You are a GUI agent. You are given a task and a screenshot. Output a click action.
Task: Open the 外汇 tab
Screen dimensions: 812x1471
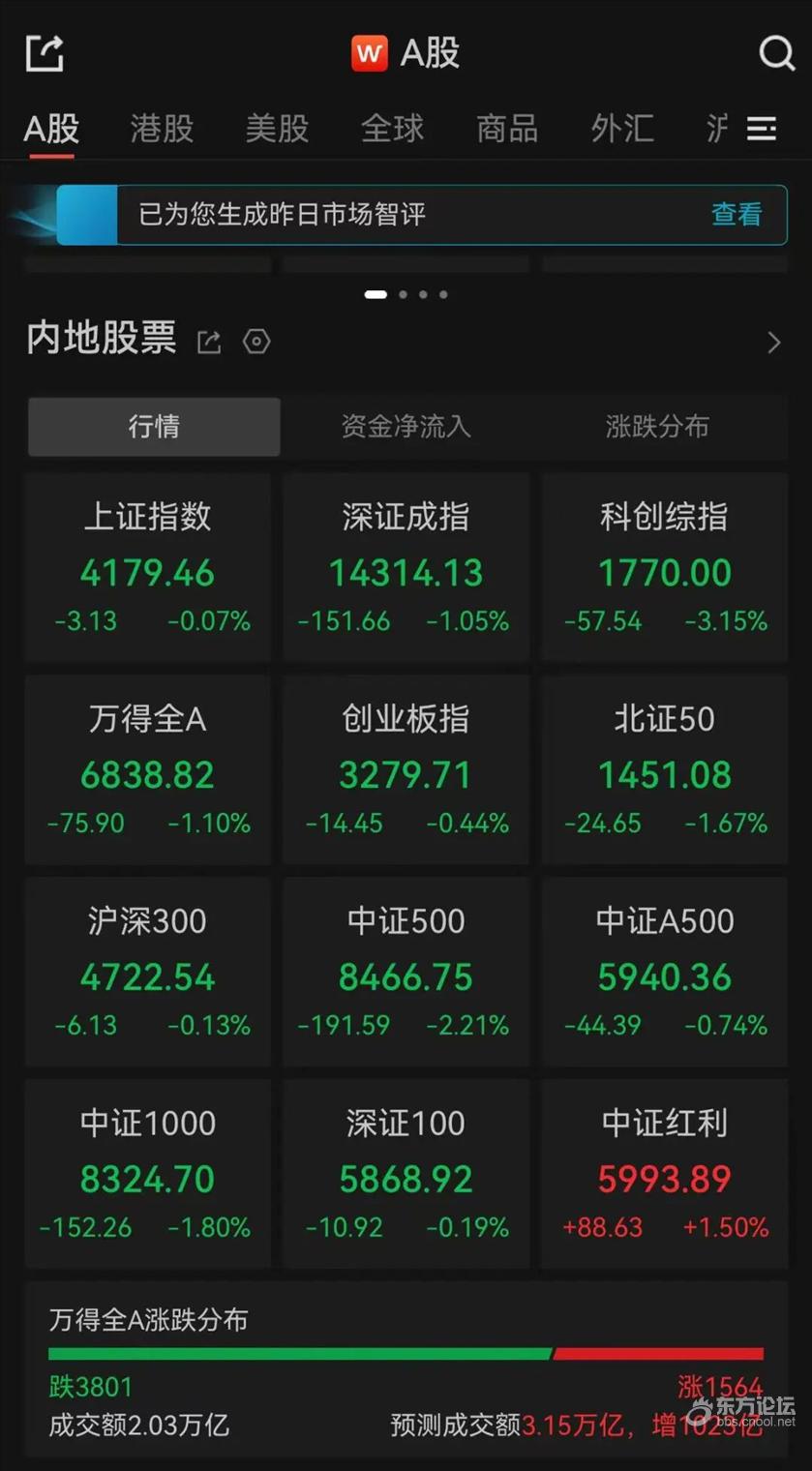tap(622, 129)
